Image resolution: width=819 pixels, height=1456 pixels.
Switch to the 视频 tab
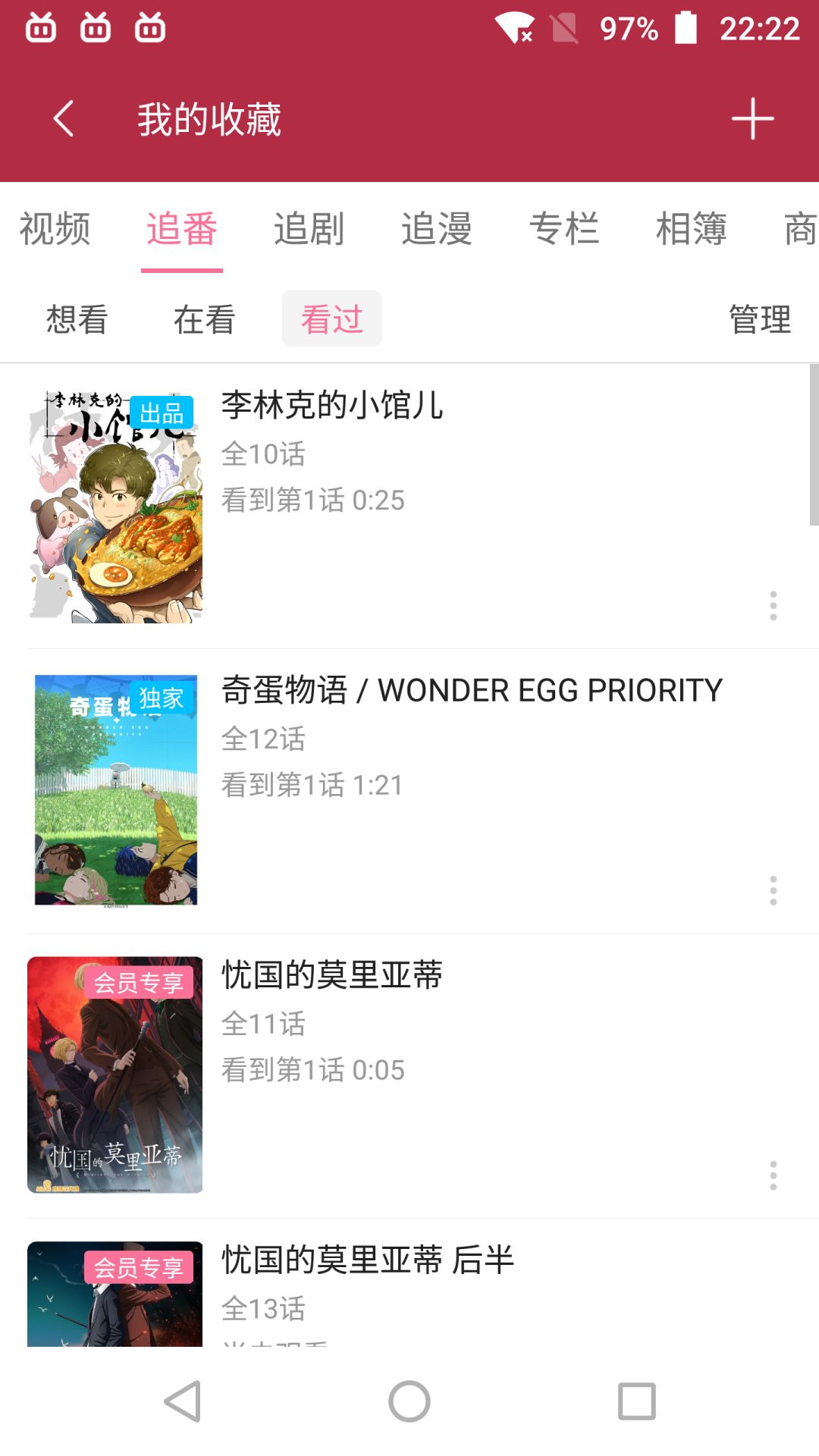(x=55, y=229)
